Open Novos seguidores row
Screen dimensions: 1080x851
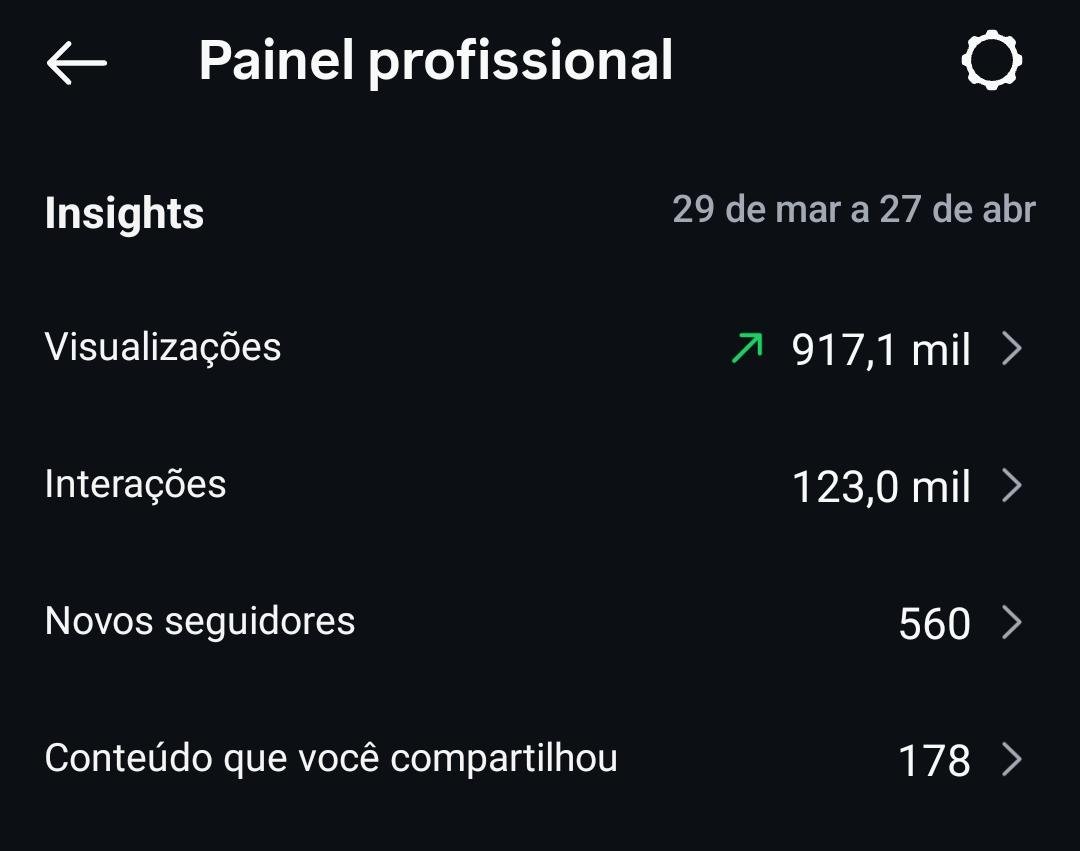coord(540,622)
